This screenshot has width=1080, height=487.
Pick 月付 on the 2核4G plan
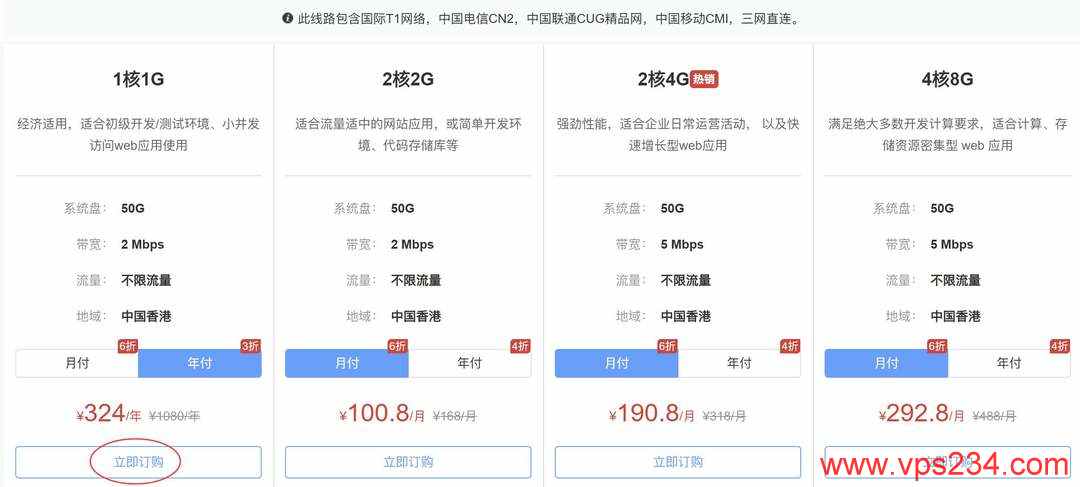tap(616, 363)
